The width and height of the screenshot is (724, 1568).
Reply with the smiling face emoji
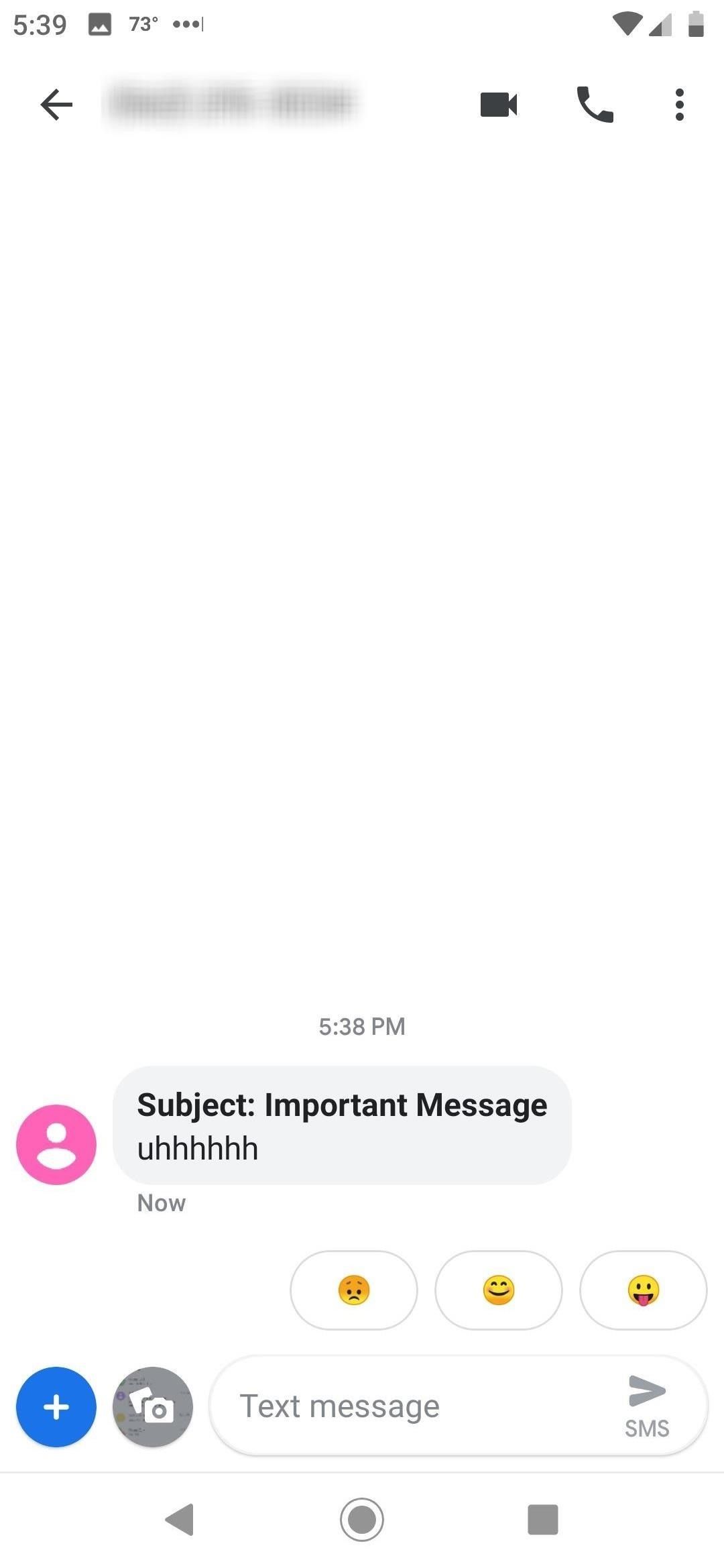coord(499,1290)
